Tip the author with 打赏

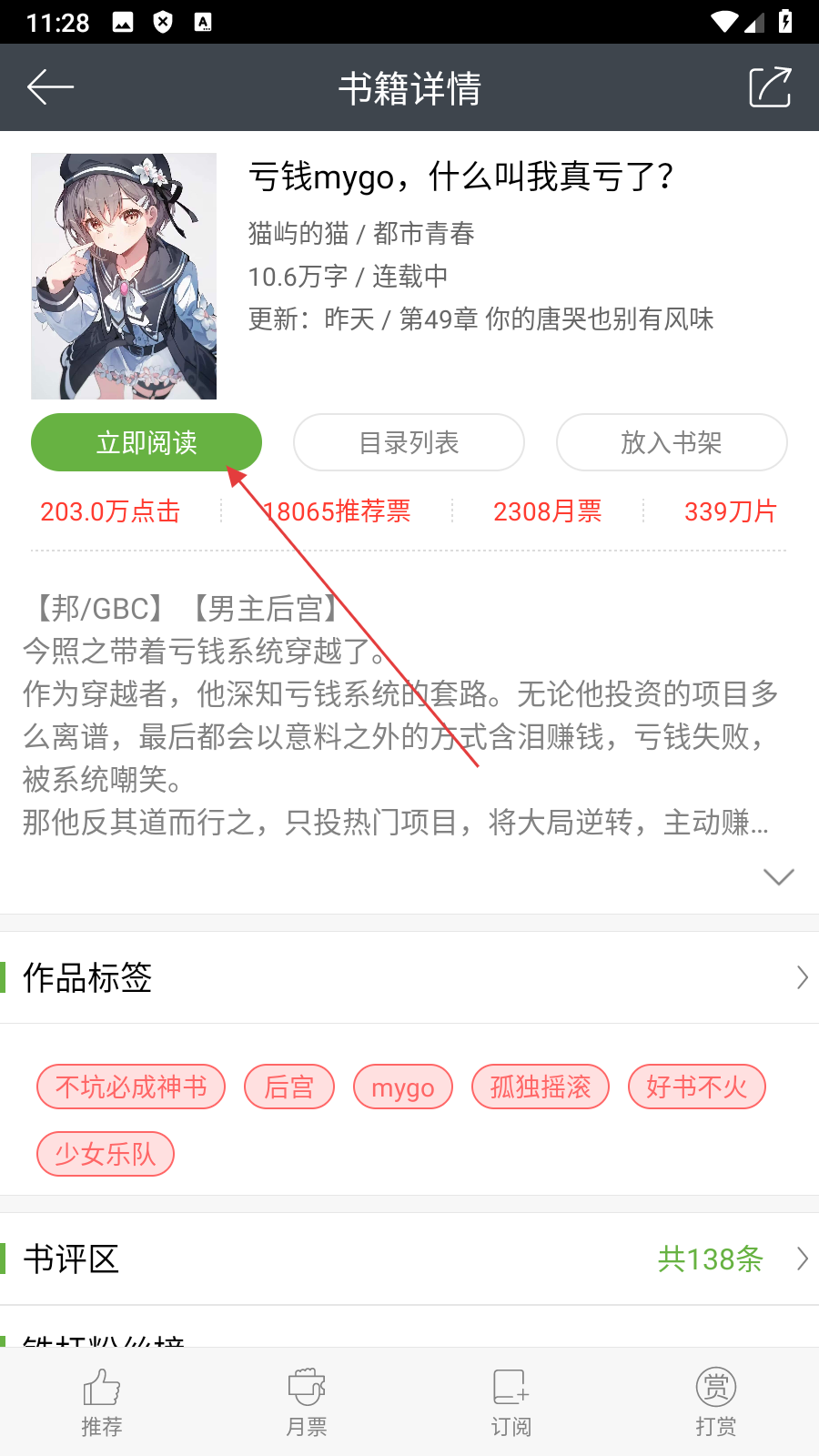pyautogui.click(x=716, y=1402)
